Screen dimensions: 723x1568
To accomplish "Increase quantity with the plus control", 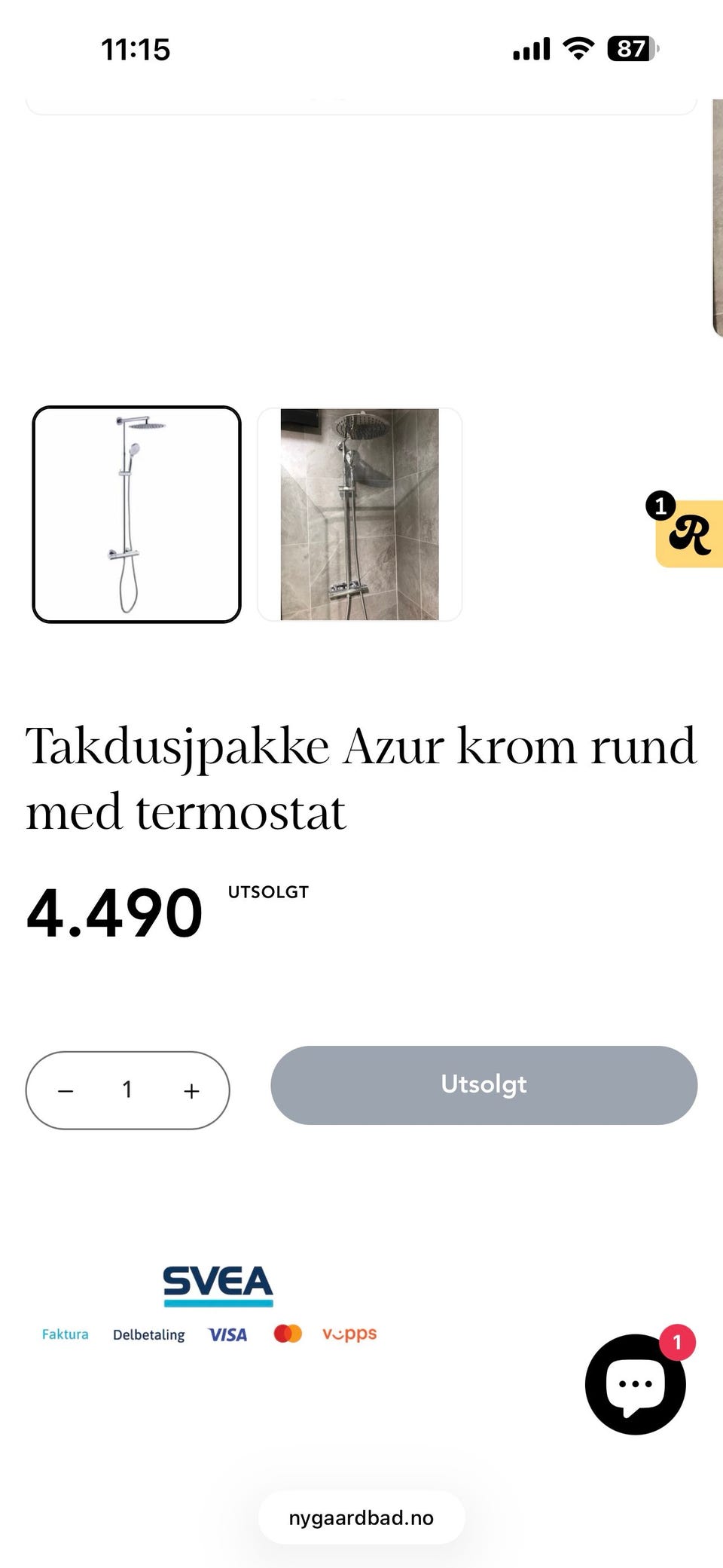I will coord(191,1090).
